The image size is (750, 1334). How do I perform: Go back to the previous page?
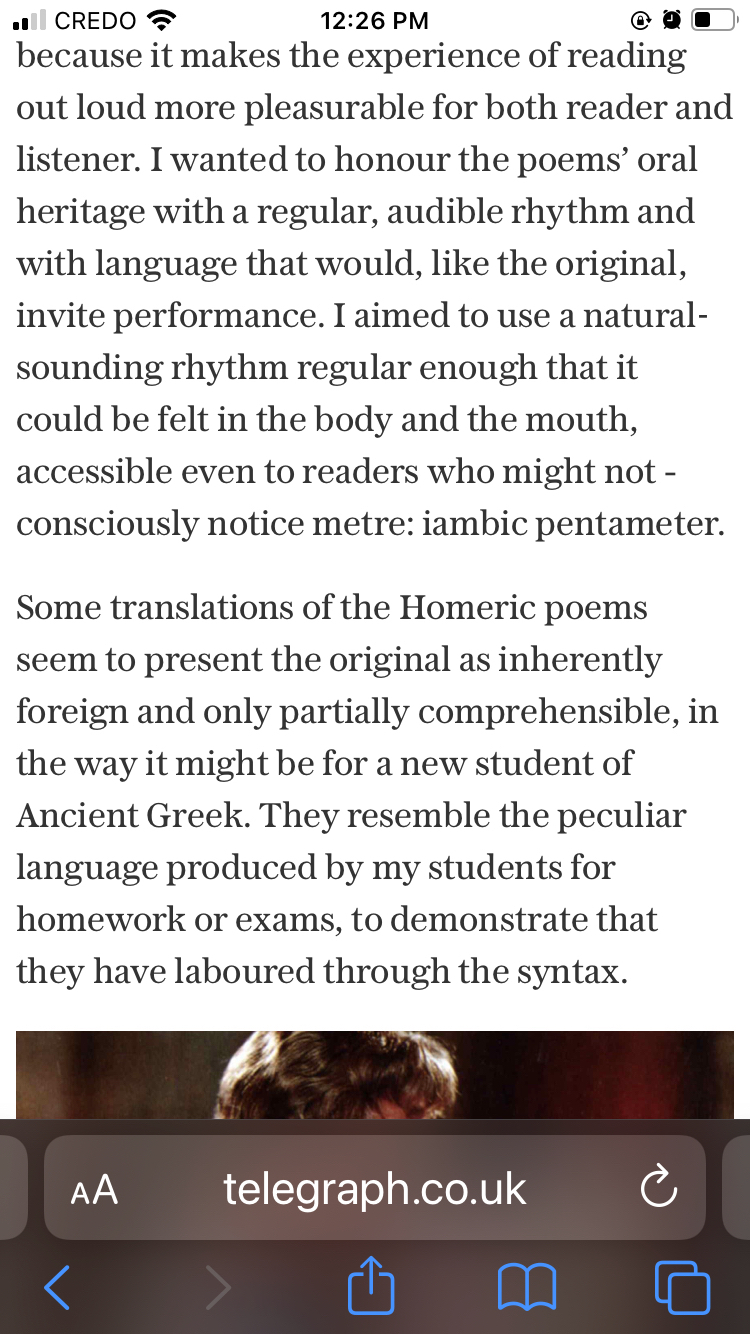click(x=58, y=1287)
